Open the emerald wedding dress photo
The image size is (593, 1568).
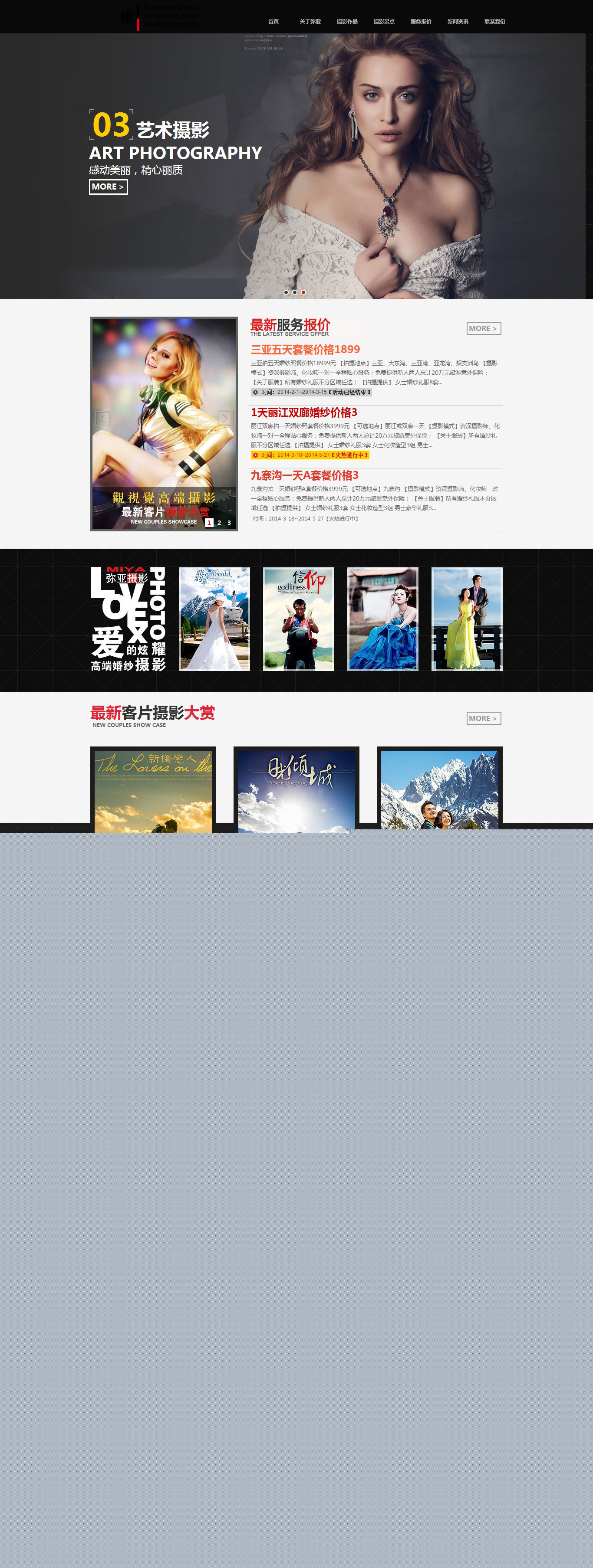[214, 619]
